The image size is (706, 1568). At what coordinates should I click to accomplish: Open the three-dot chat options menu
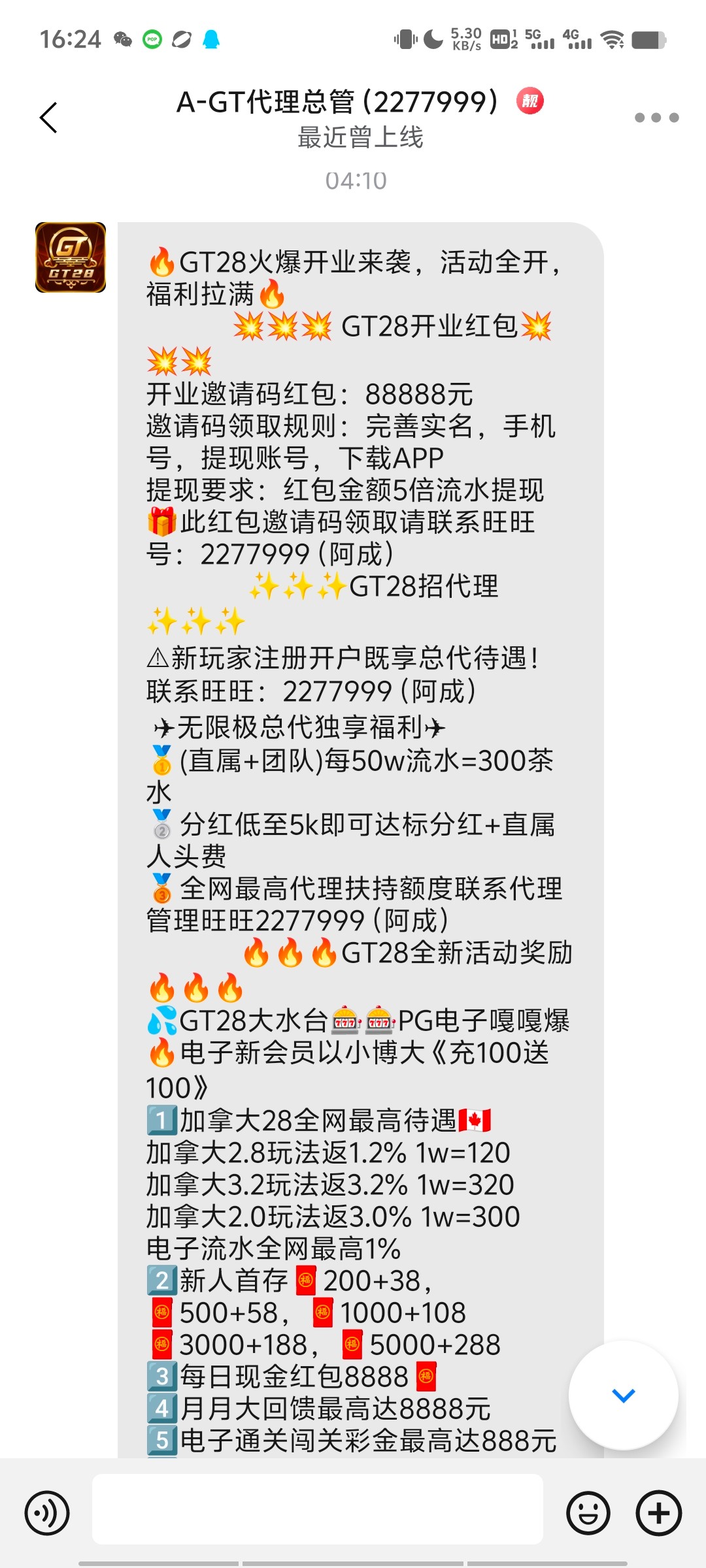(656, 118)
